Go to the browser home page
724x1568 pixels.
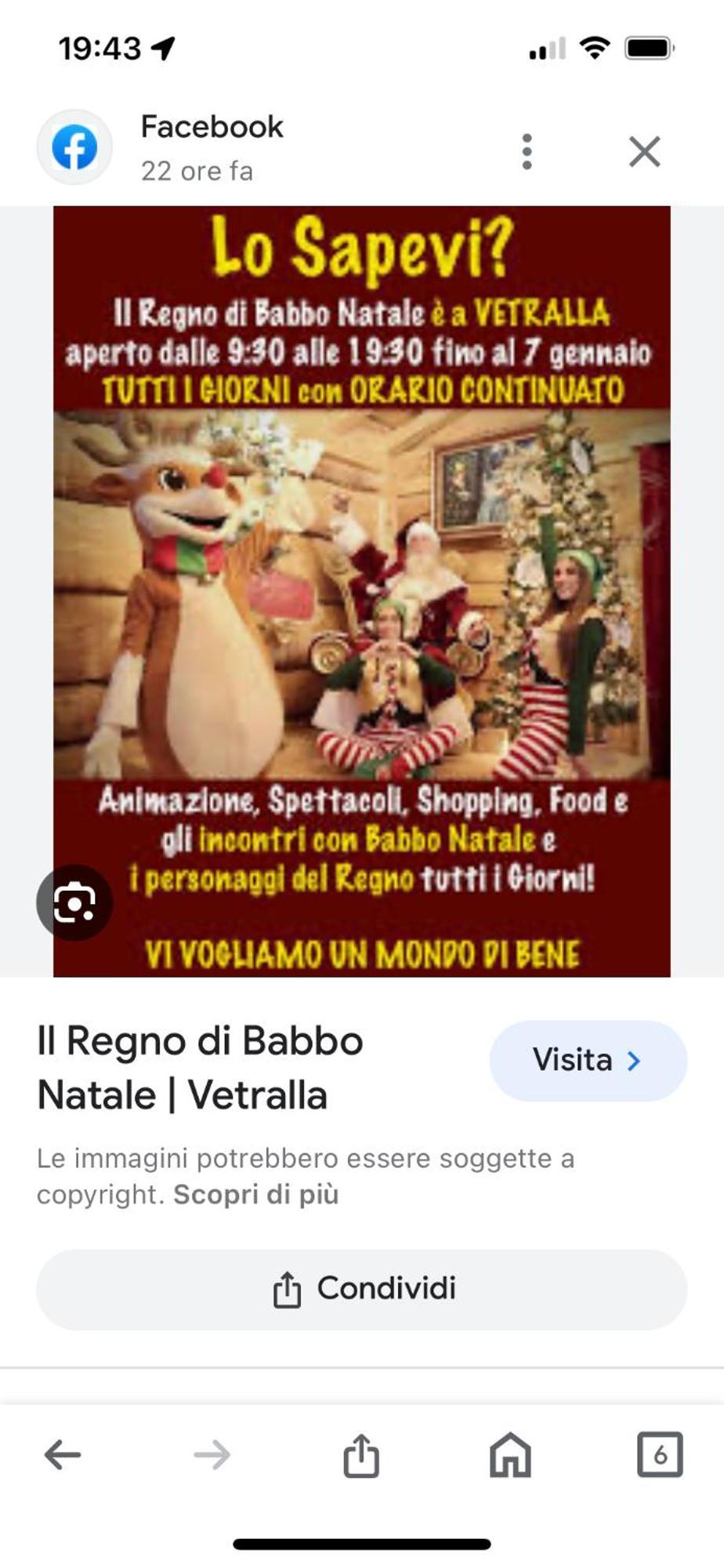pos(510,1455)
